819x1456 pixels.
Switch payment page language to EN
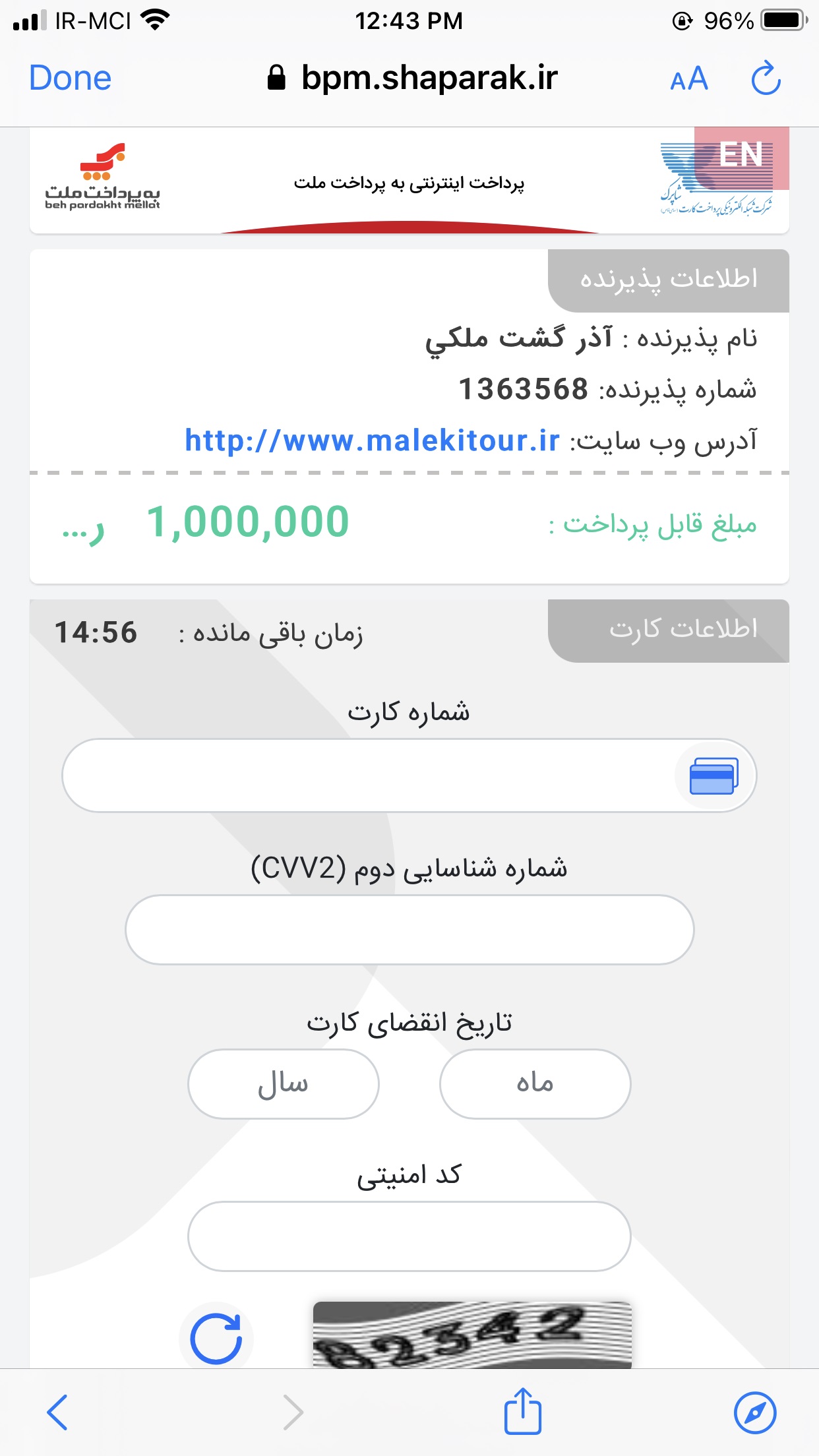(741, 156)
